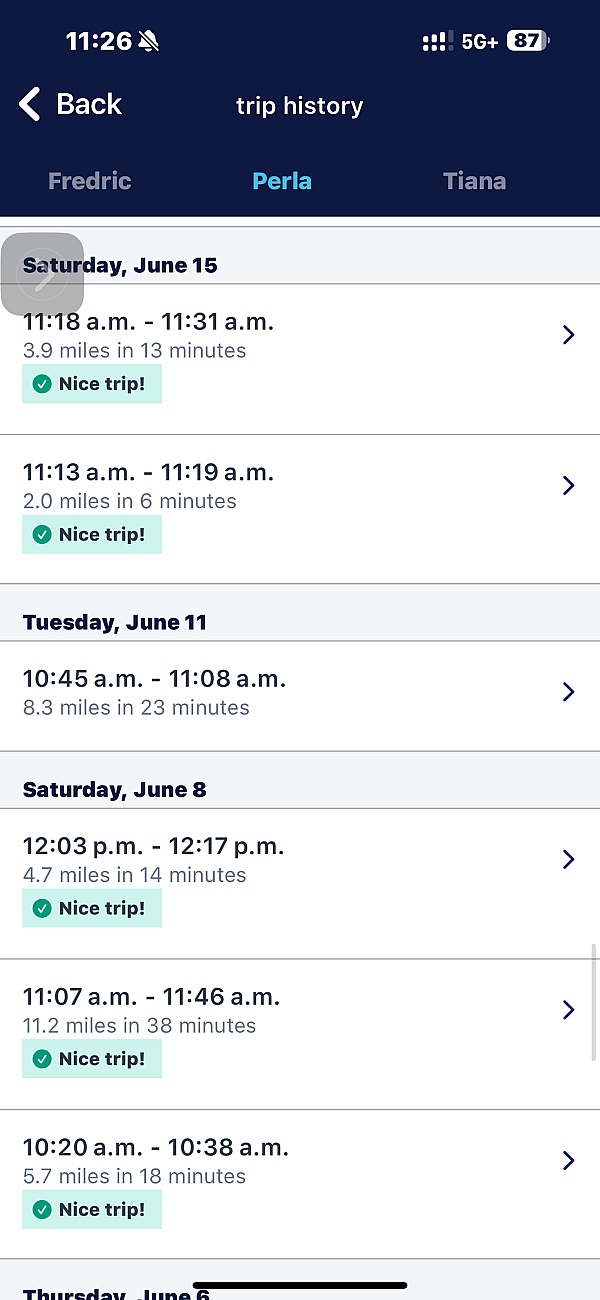The height and width of the screenshot is (1300, 600).
Task: View the 11.2 miles in 38 minutes trip
Action: [300, 1034]
